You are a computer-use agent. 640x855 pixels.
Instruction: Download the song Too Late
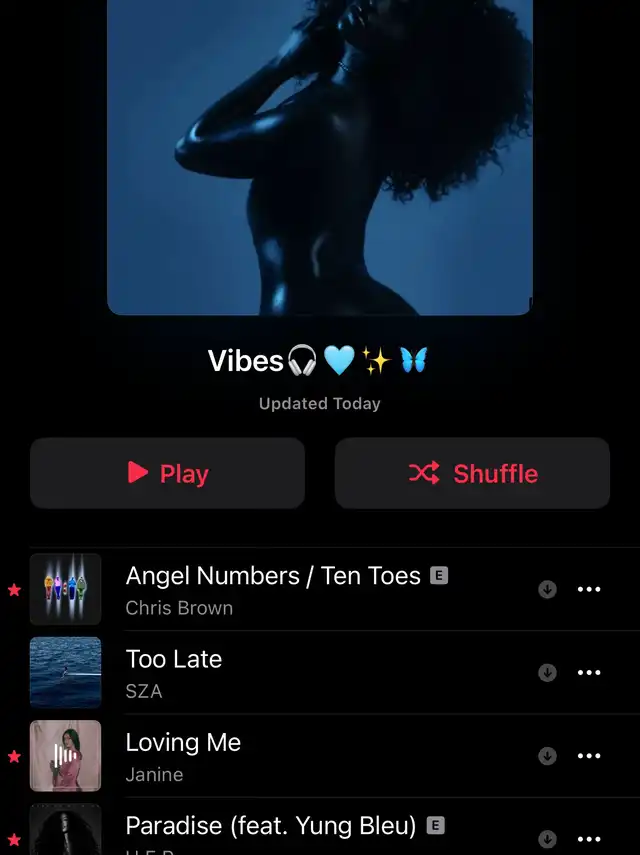pyautogui.click(x=547, y=673)
